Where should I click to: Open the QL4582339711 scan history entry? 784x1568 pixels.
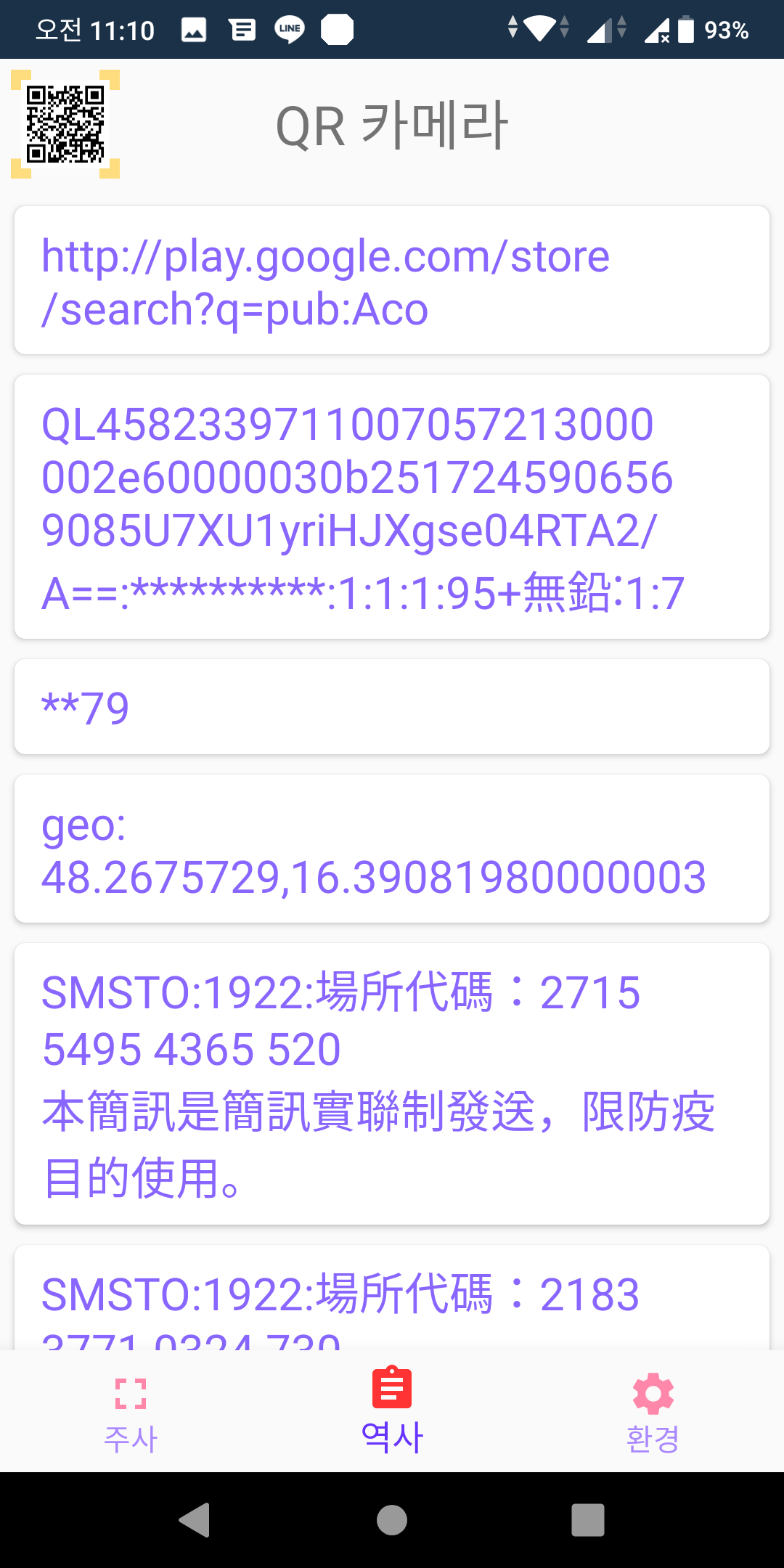point(392,507)
